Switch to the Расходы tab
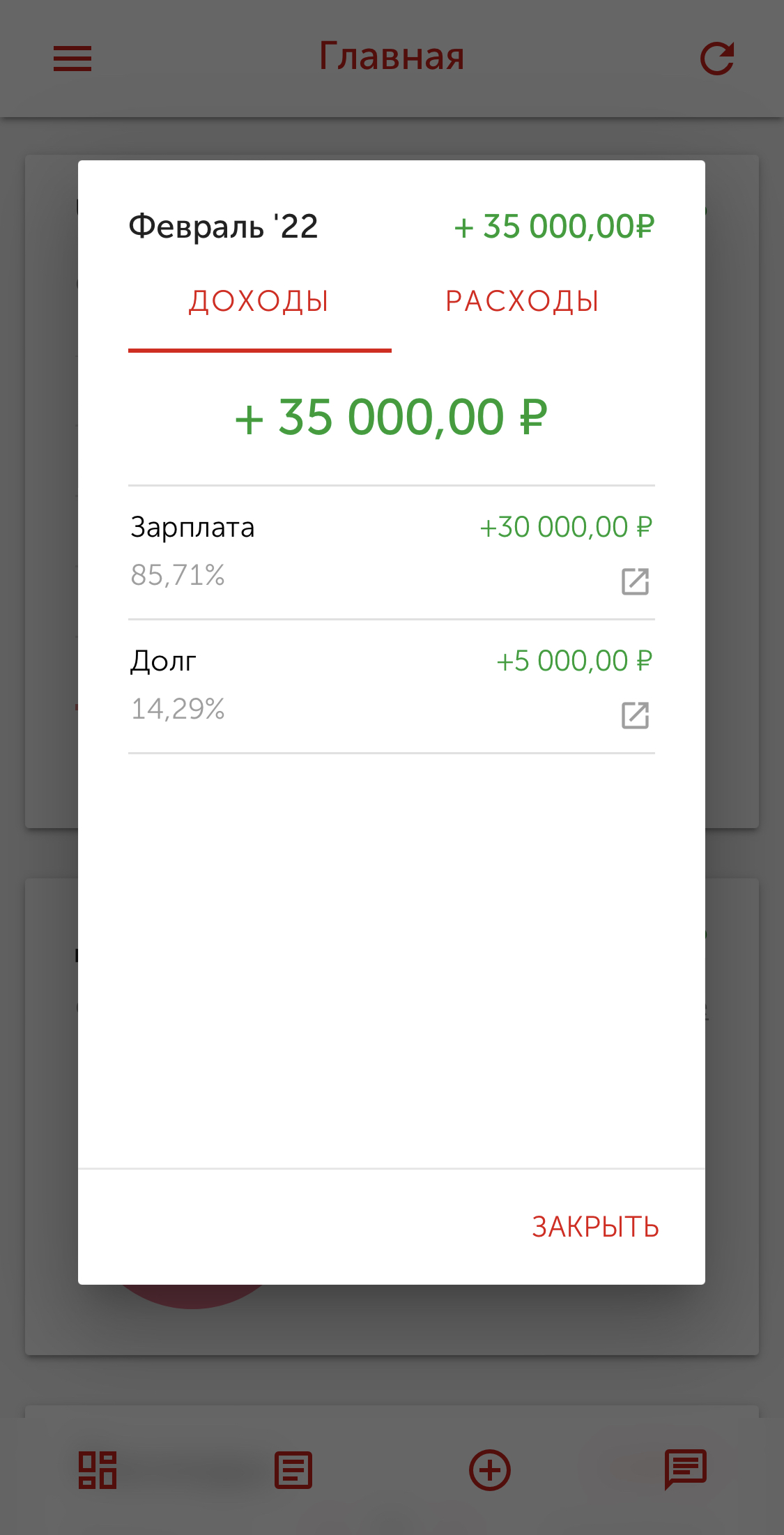Screen dimensions: 784x1535 [x=523, y=301]
